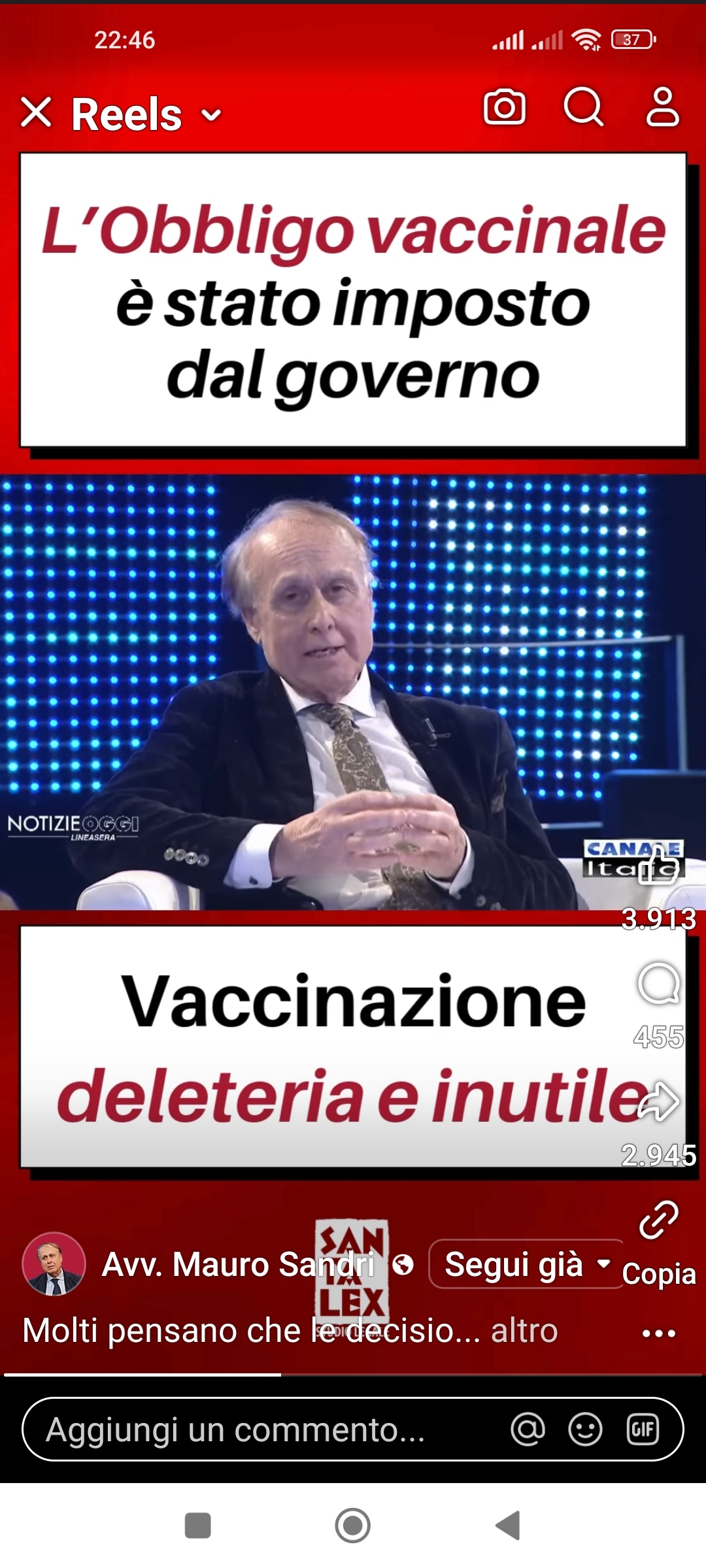Open the search icon
The image size is (706, 1568).
[x=583, y=106]
